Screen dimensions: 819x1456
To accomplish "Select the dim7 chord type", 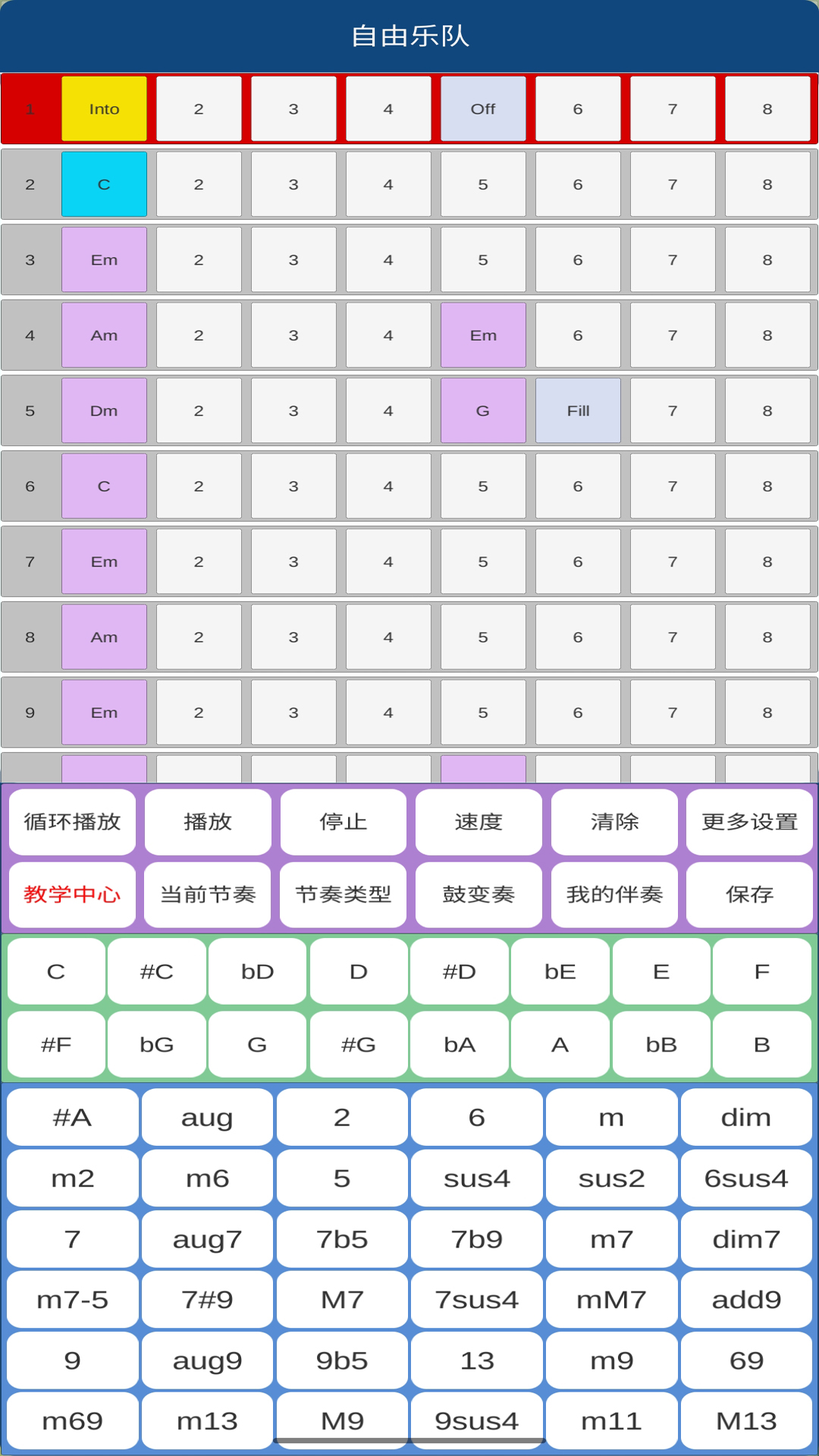I will click(x=746, y=1239).
